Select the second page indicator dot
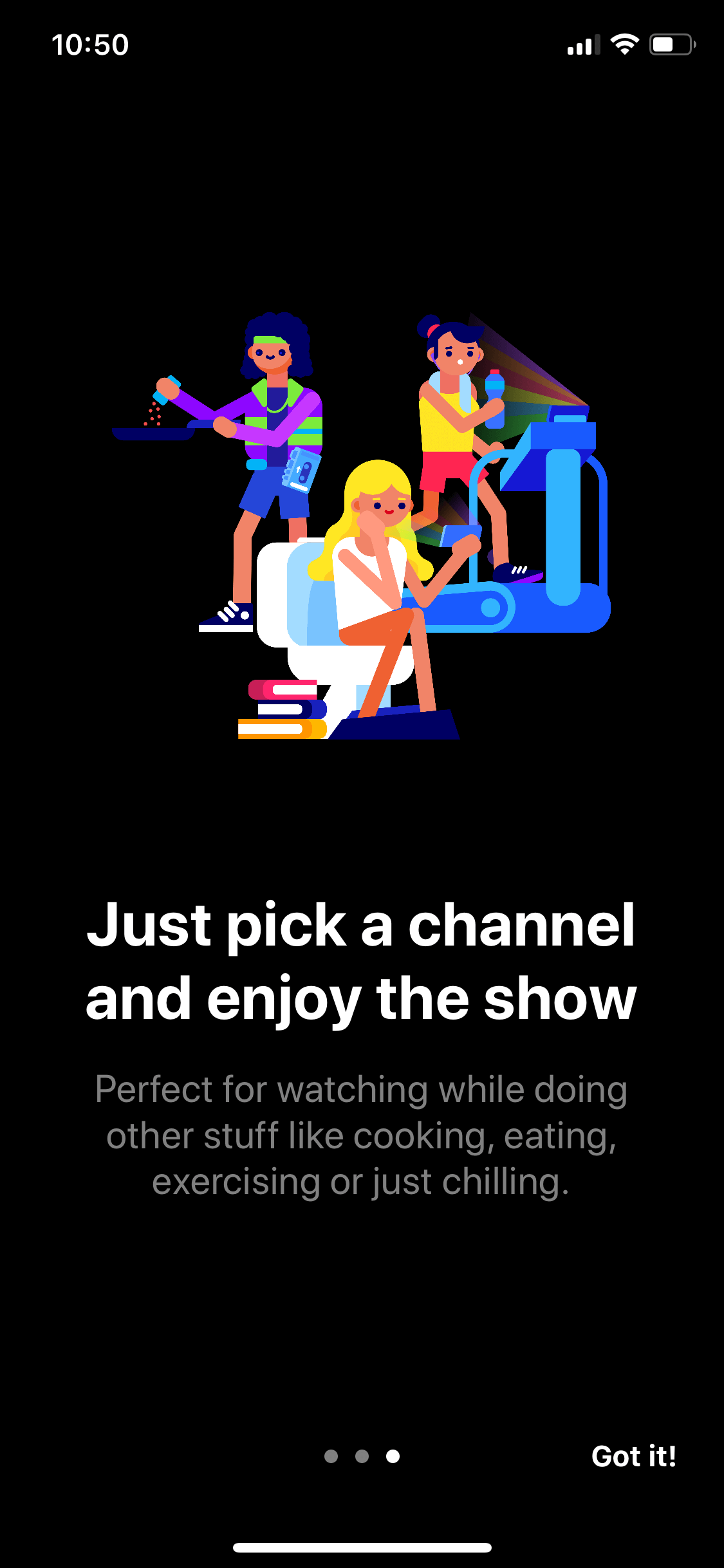The width and height of the screenshot is (724, 1568). (x=362, y=1456)
